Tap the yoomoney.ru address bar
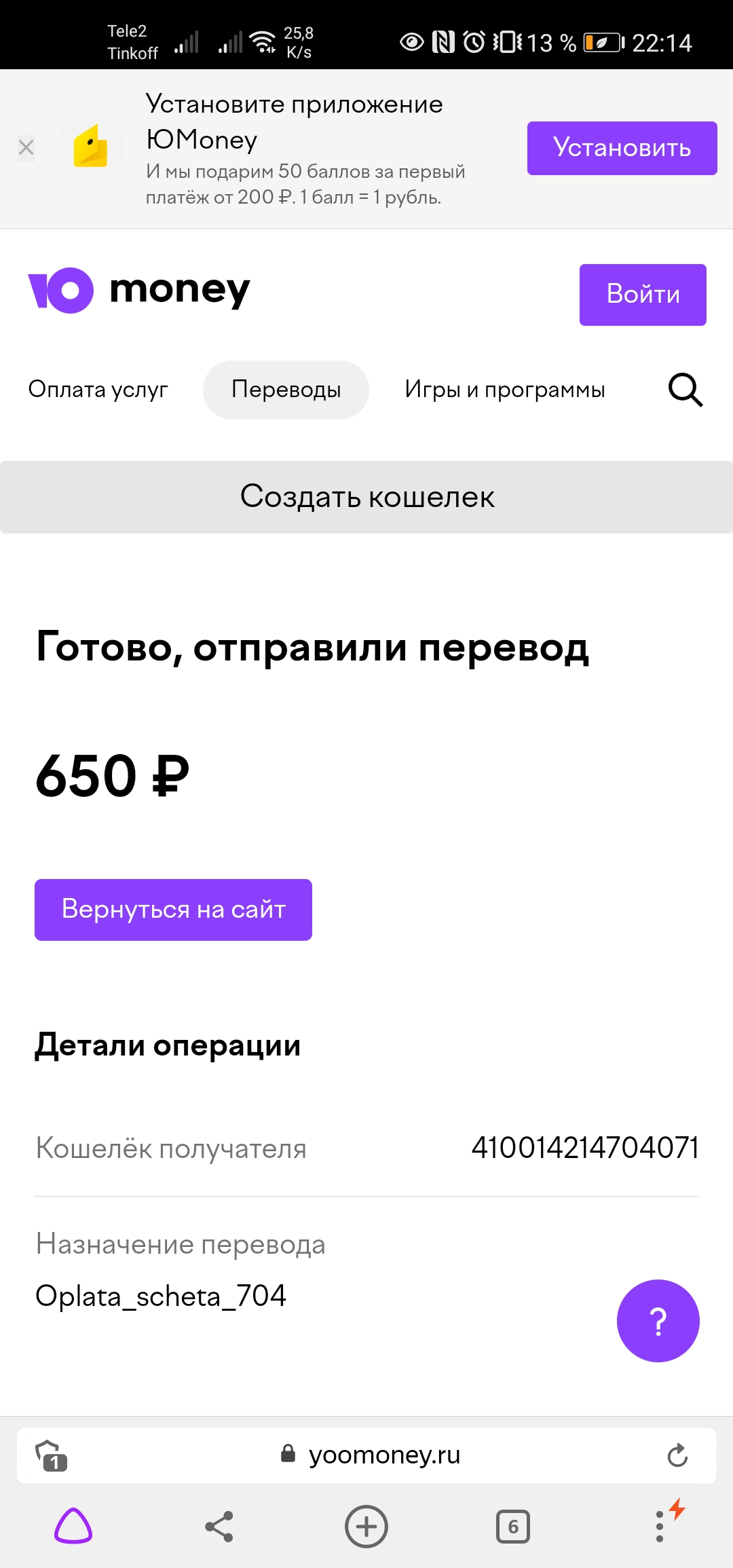Image resolution: width=733 pixels, height=1568 pixels. click(371, 1455)
